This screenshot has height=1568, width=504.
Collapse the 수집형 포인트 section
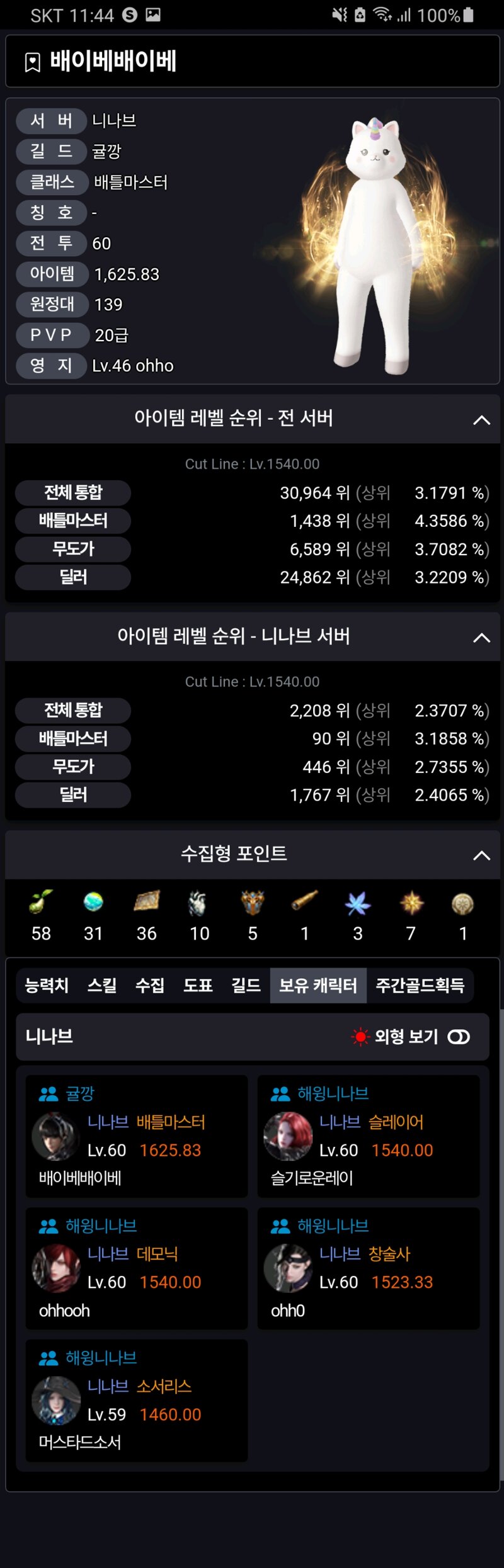point(481,855)
